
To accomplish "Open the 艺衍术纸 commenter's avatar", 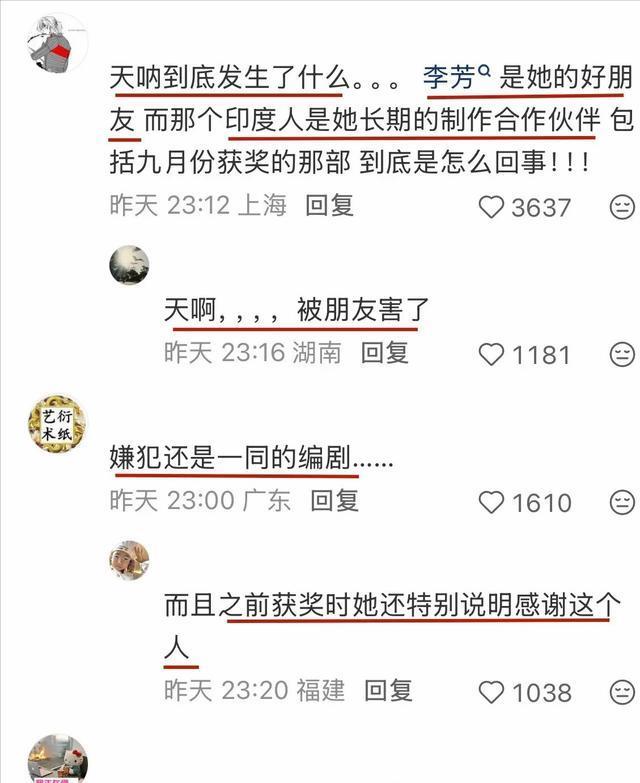I will [x=57, y=427].
